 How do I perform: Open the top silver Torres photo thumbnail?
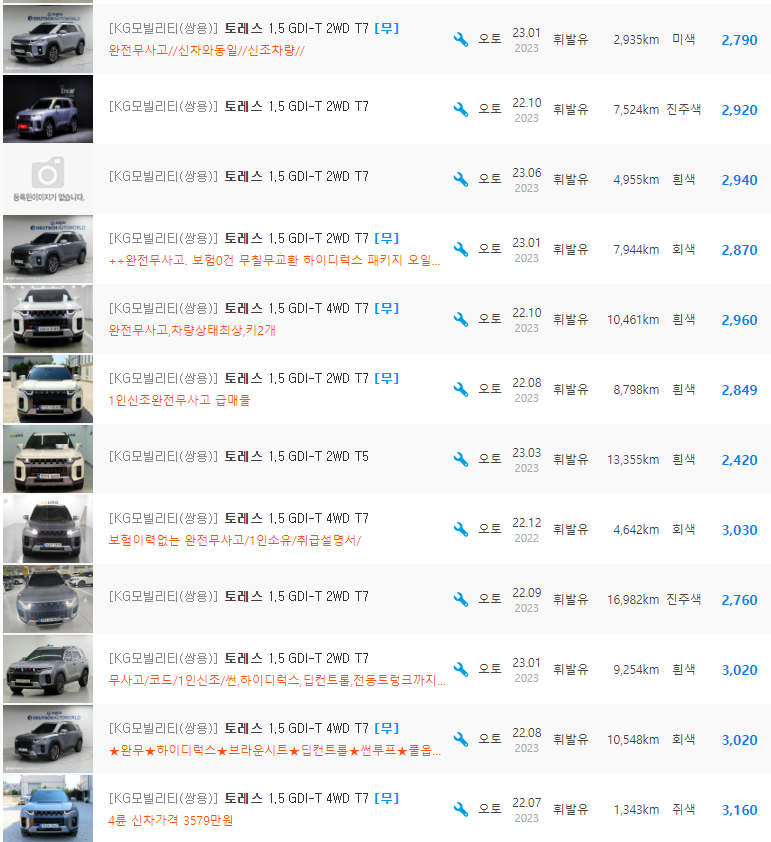(x=47, y=40)
